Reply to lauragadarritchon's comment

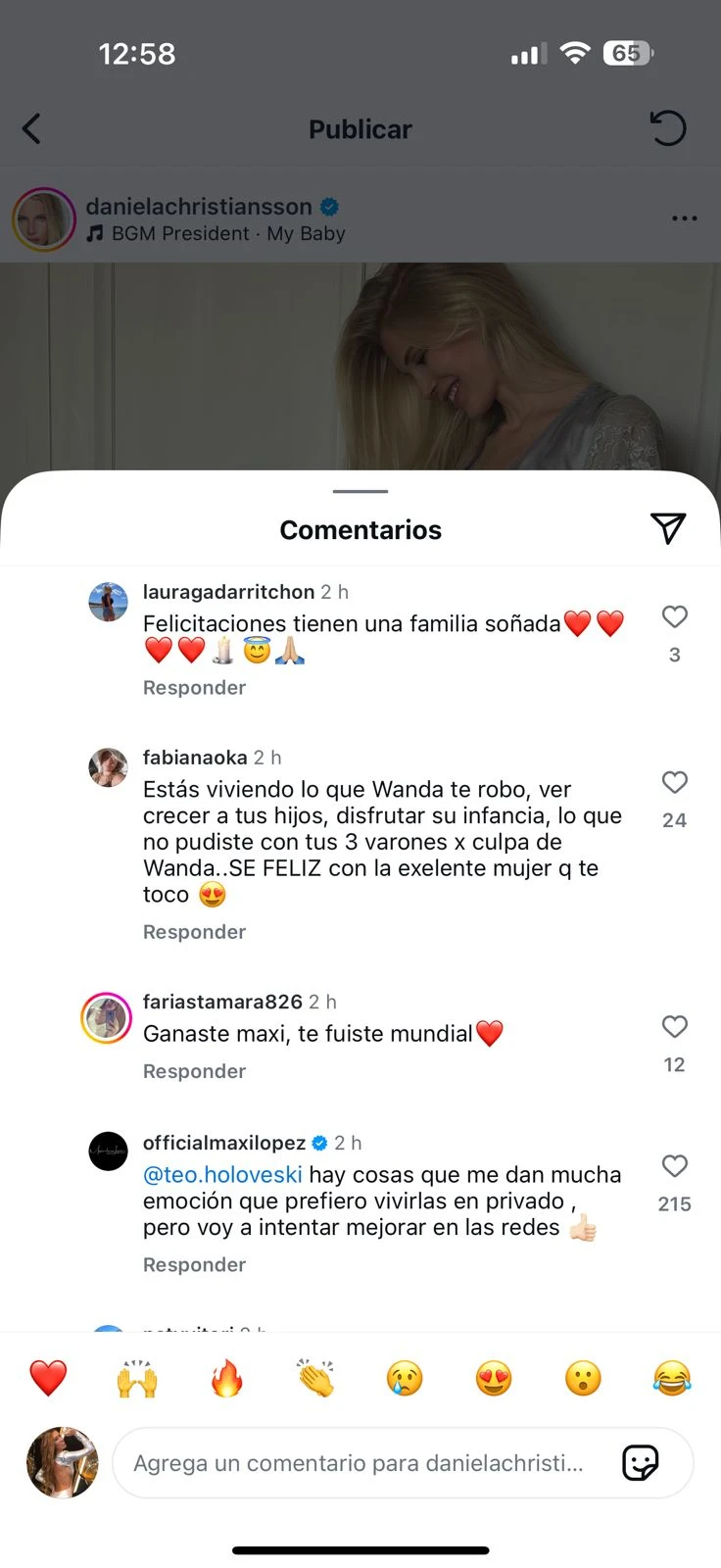click(194, 688)
